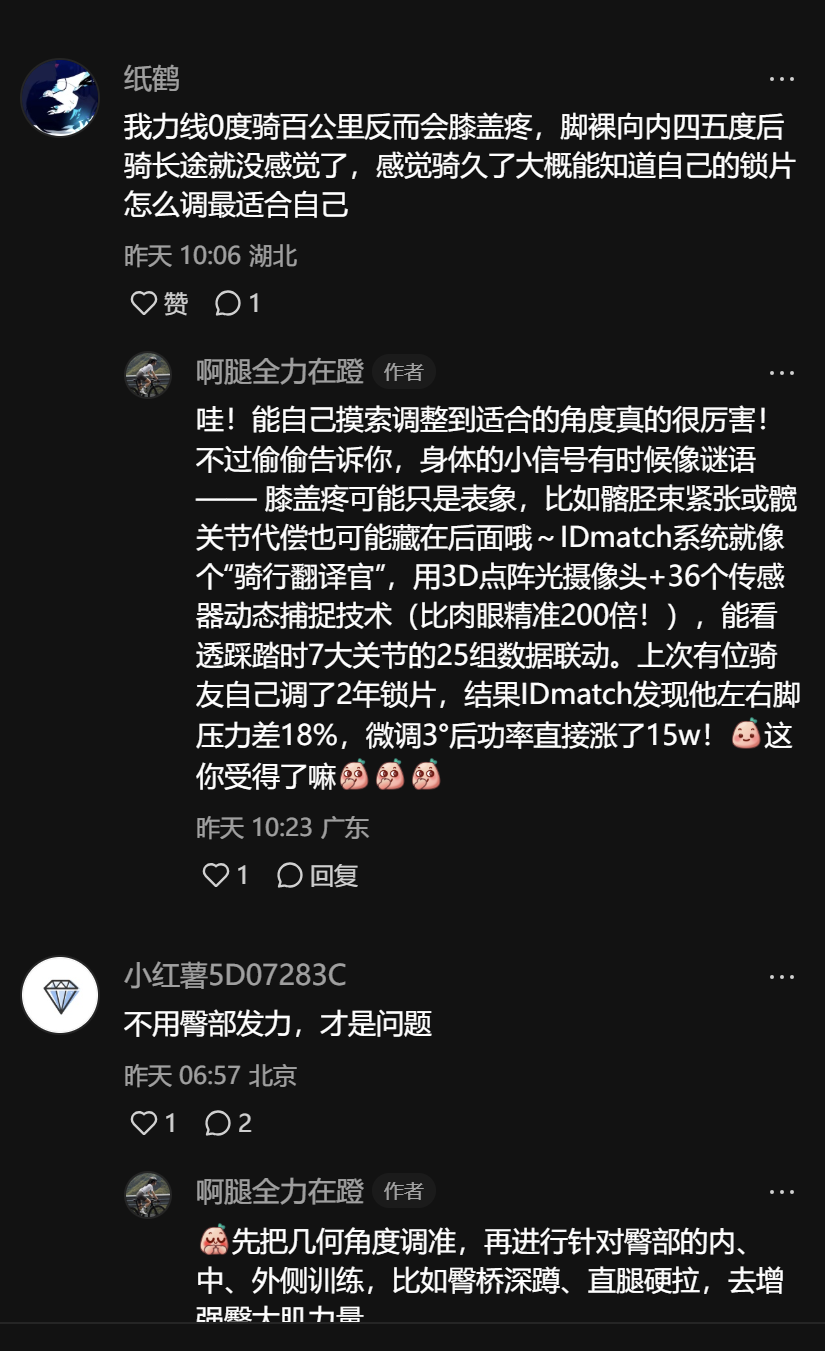
Task: Open 小红薯5D07283C's profile avatar
Action: click(60, 995)
